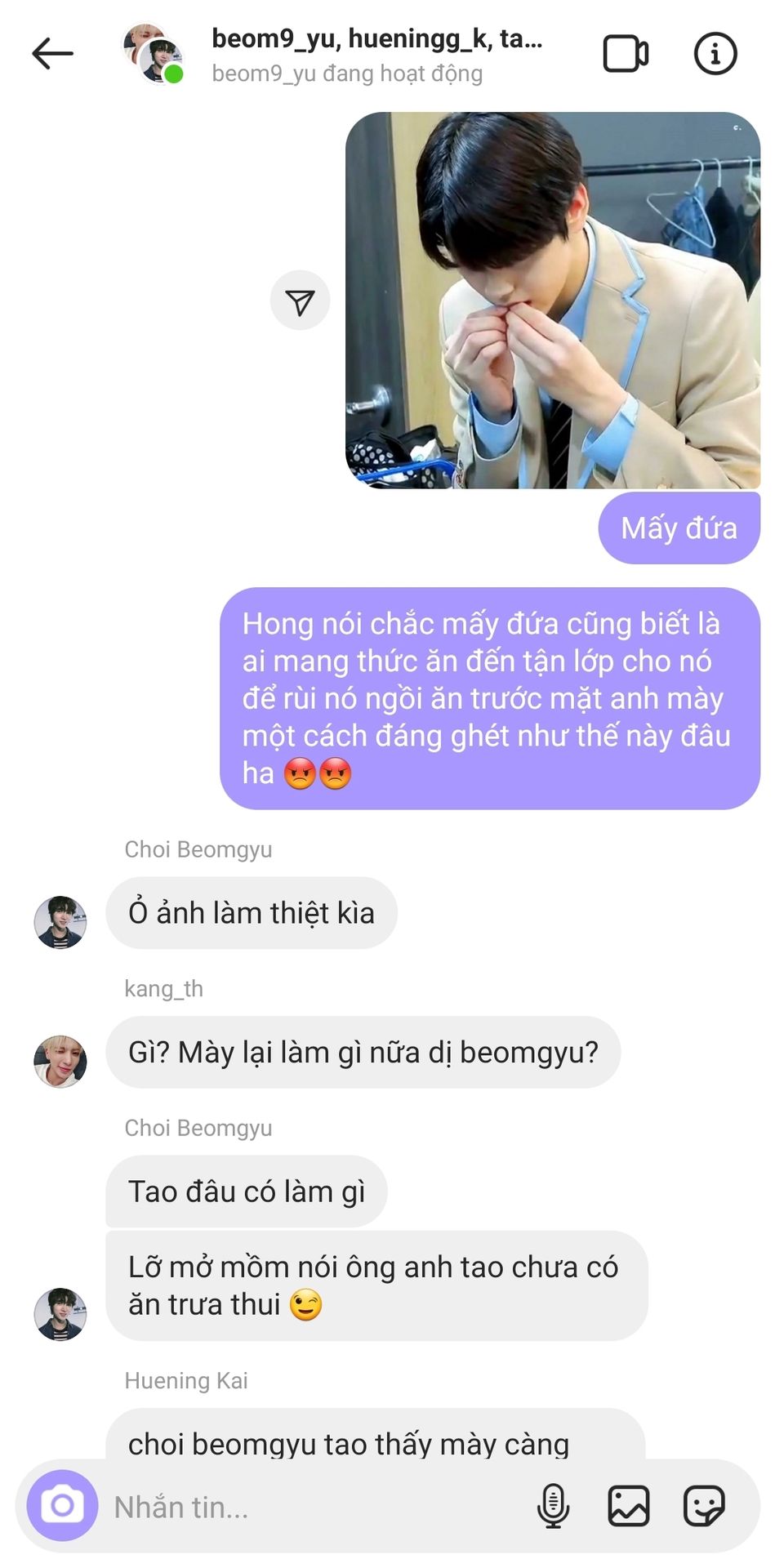Open camera from the message bar
The height and width of the screenshot is (1568, 775).
[x=63, y=1505]
